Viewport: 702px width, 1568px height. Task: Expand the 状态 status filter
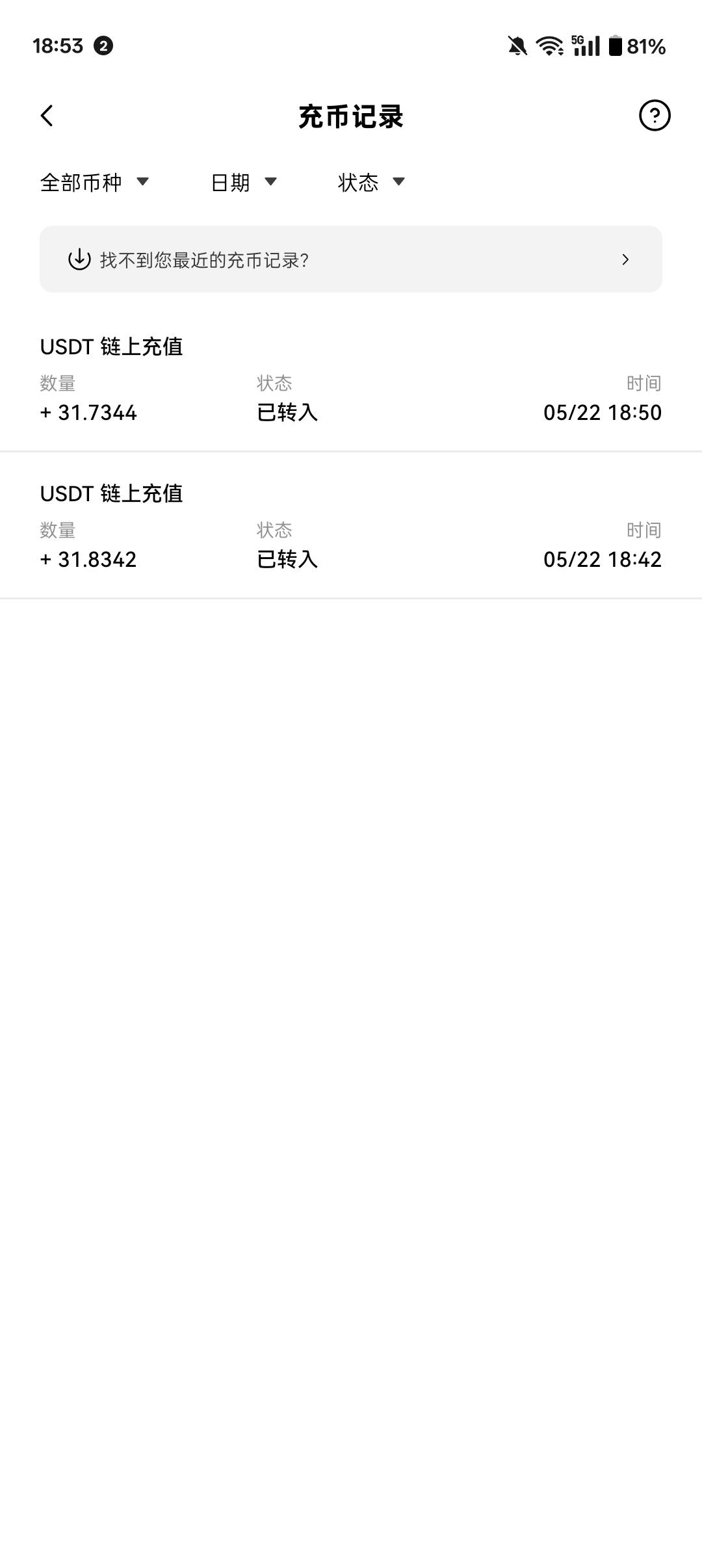pyautogui.click(x=372, y=182)
